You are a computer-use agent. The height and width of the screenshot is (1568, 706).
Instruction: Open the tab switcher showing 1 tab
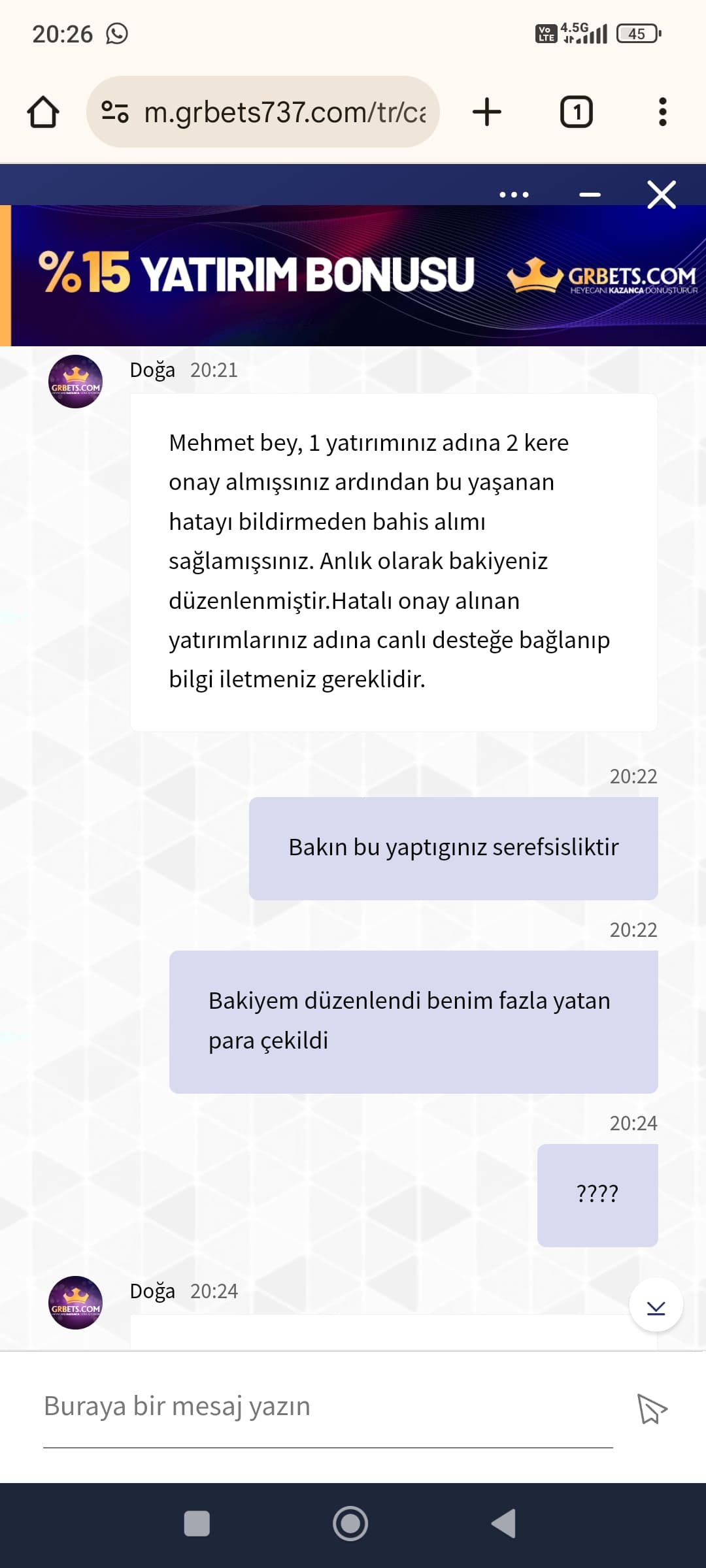pos(577,112)
